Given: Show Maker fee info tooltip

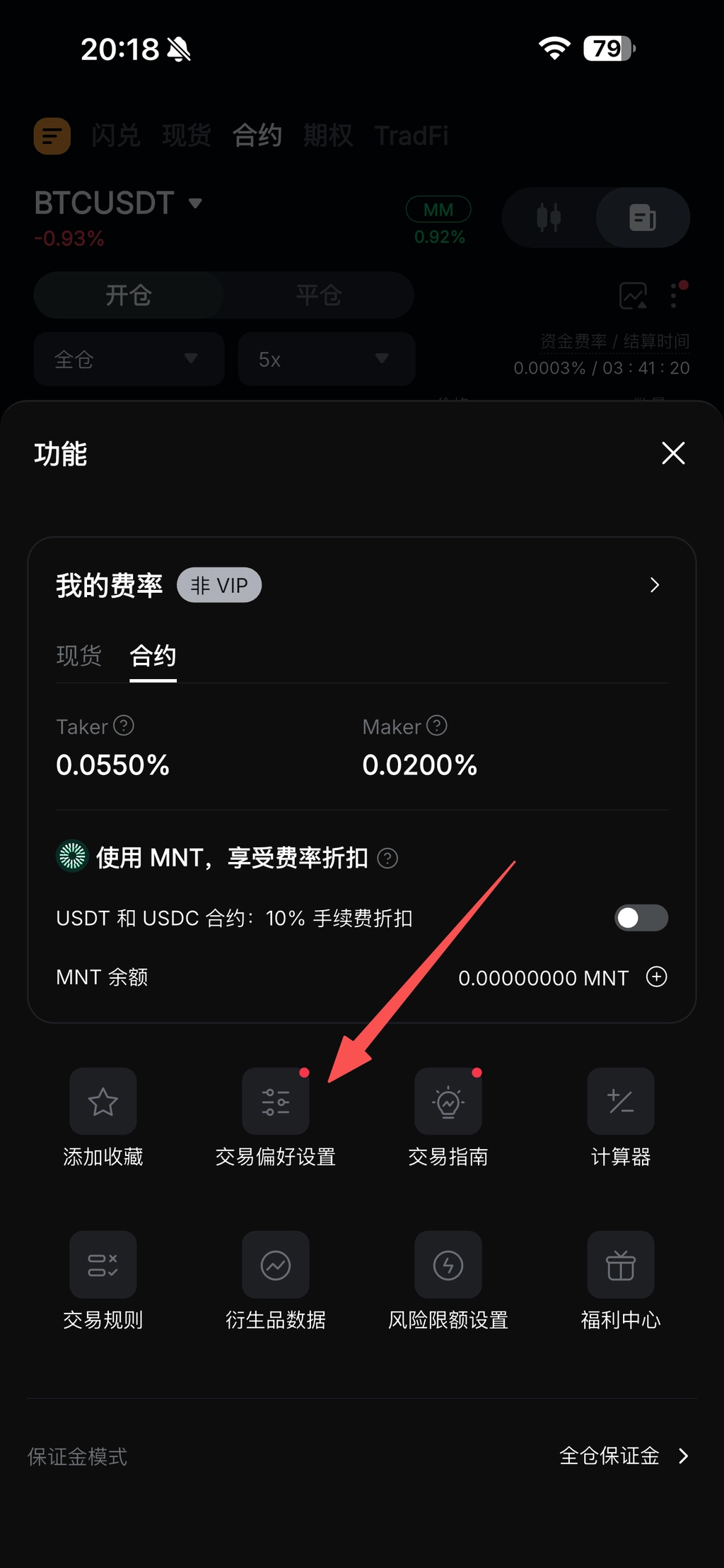Looking at the screenshot, I should (437, 726).
